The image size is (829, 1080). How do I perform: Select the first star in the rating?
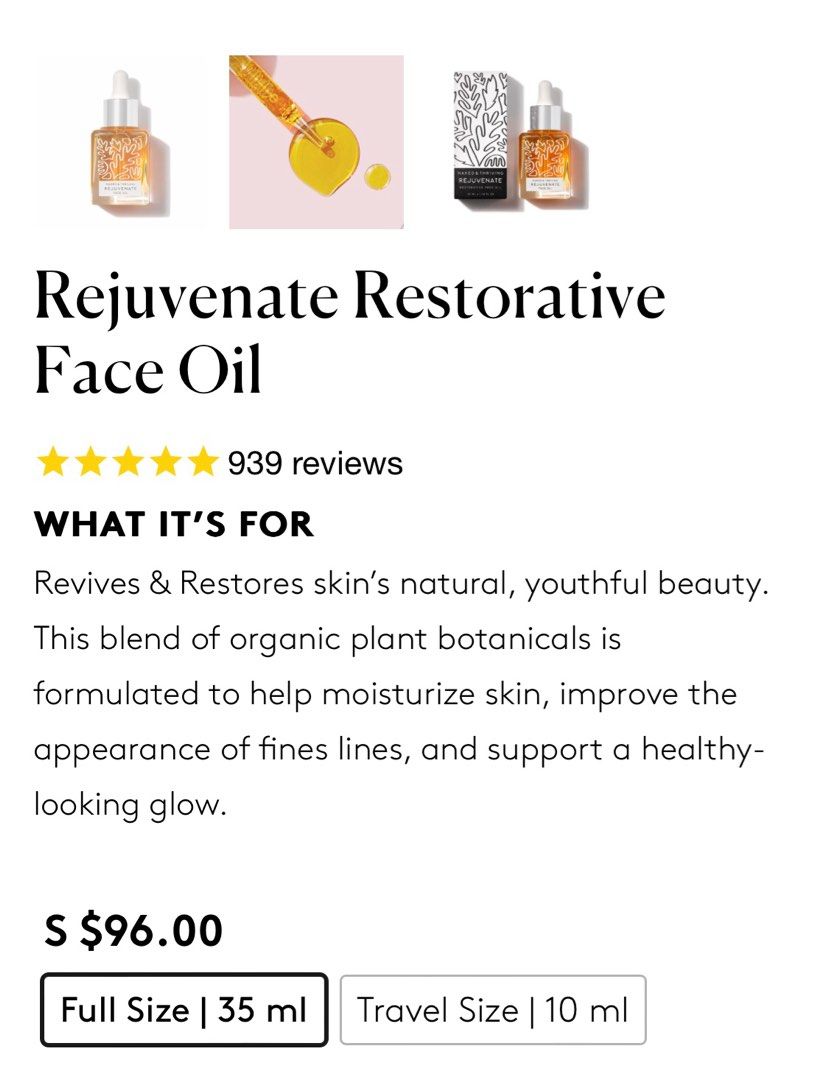click(51, 462)
